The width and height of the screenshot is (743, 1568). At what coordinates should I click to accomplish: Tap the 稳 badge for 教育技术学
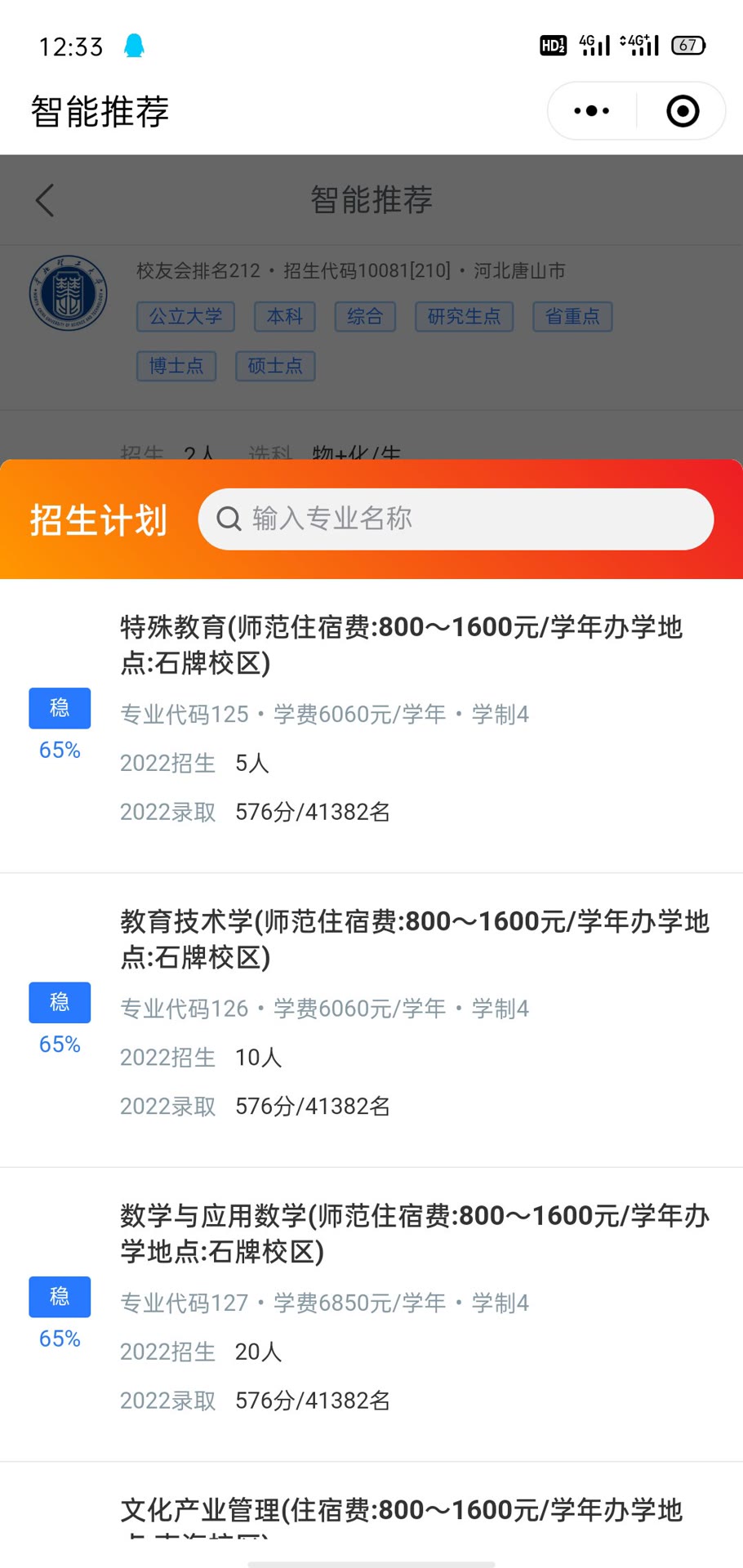(59, 1002)
